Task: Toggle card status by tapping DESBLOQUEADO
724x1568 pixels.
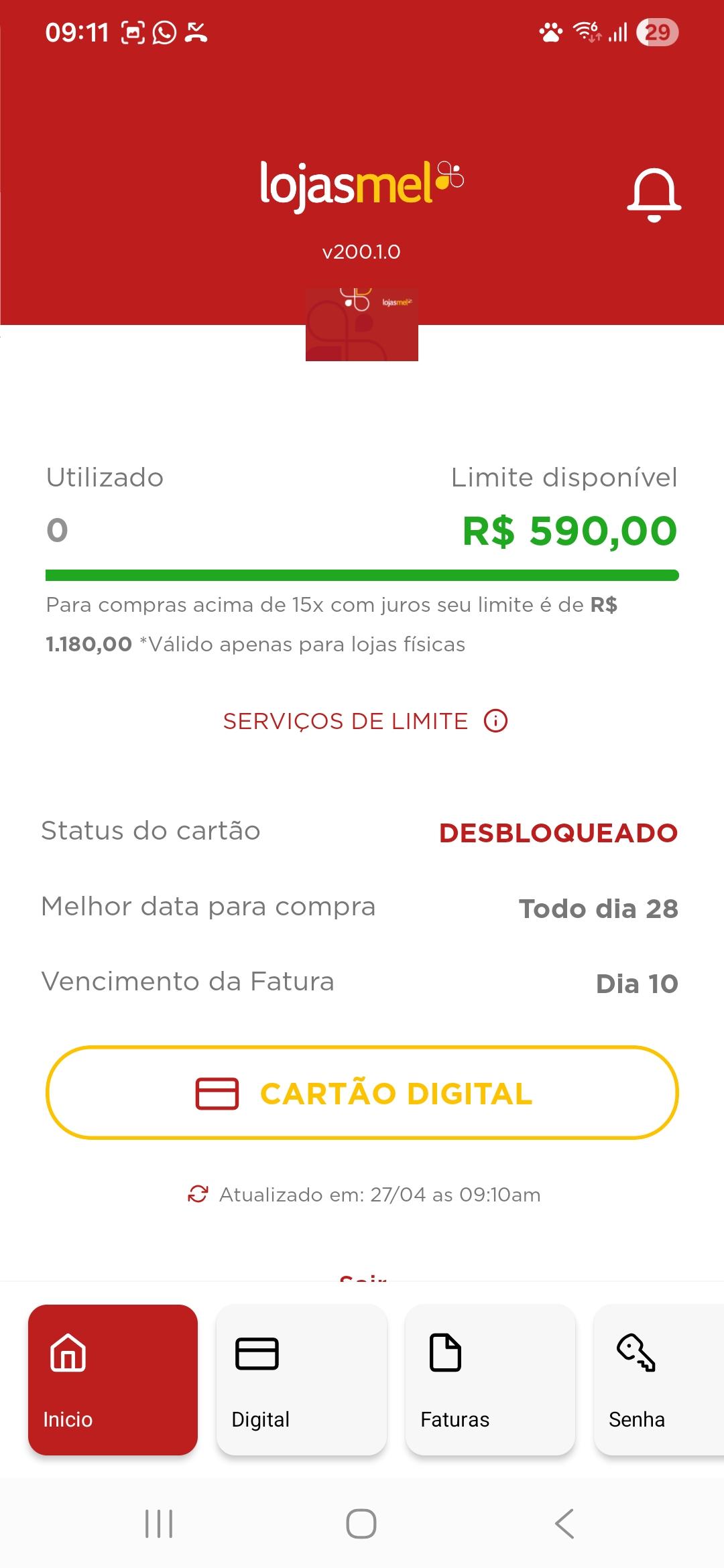Action: coord(558,832)
